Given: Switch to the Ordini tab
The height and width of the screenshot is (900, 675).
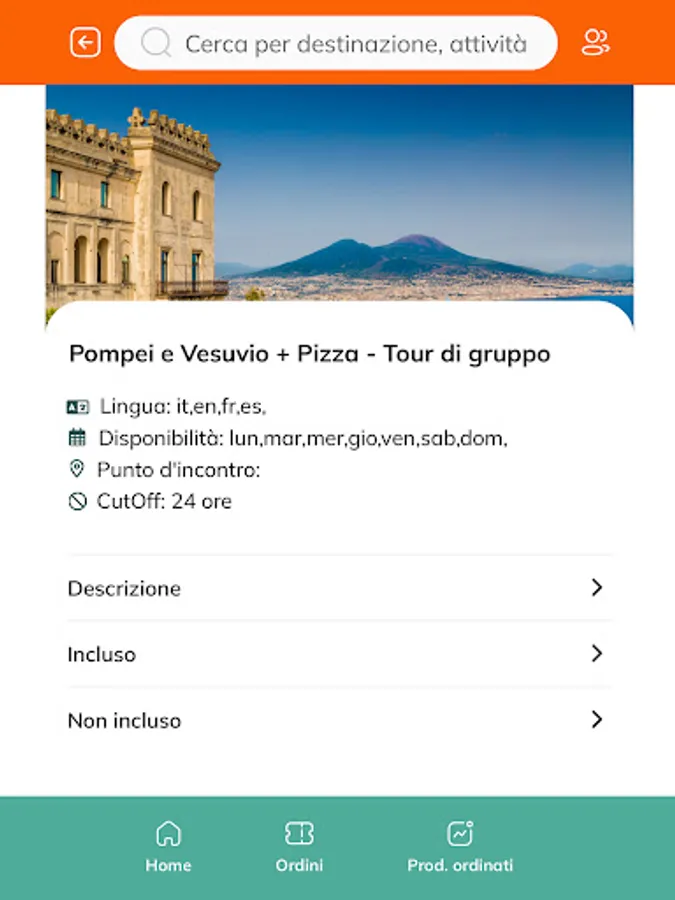Looking at the screenshot, I should [299, 847].
